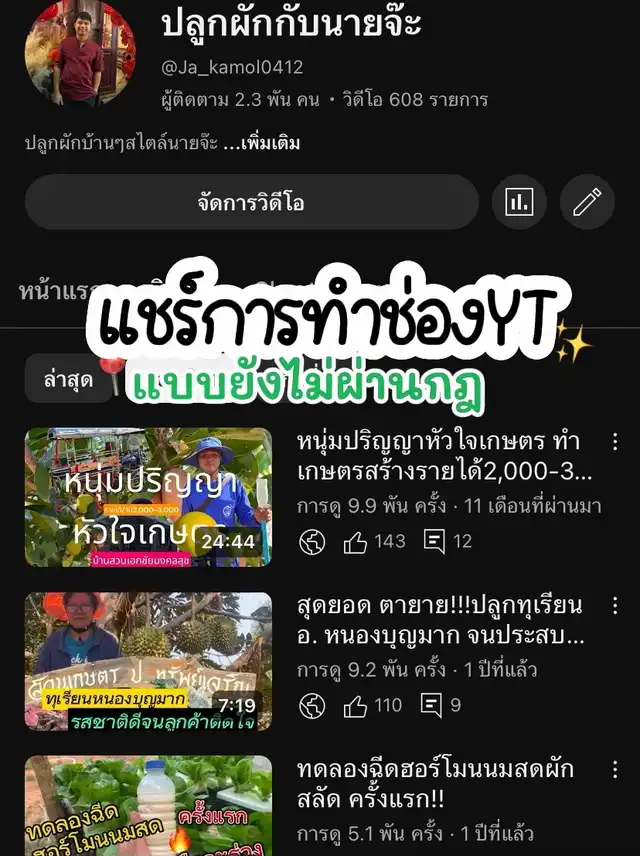This screenshot has height=856, width=640.
Task: Select the ล่าสุด filter chip
Action: [x=68, y=380]
